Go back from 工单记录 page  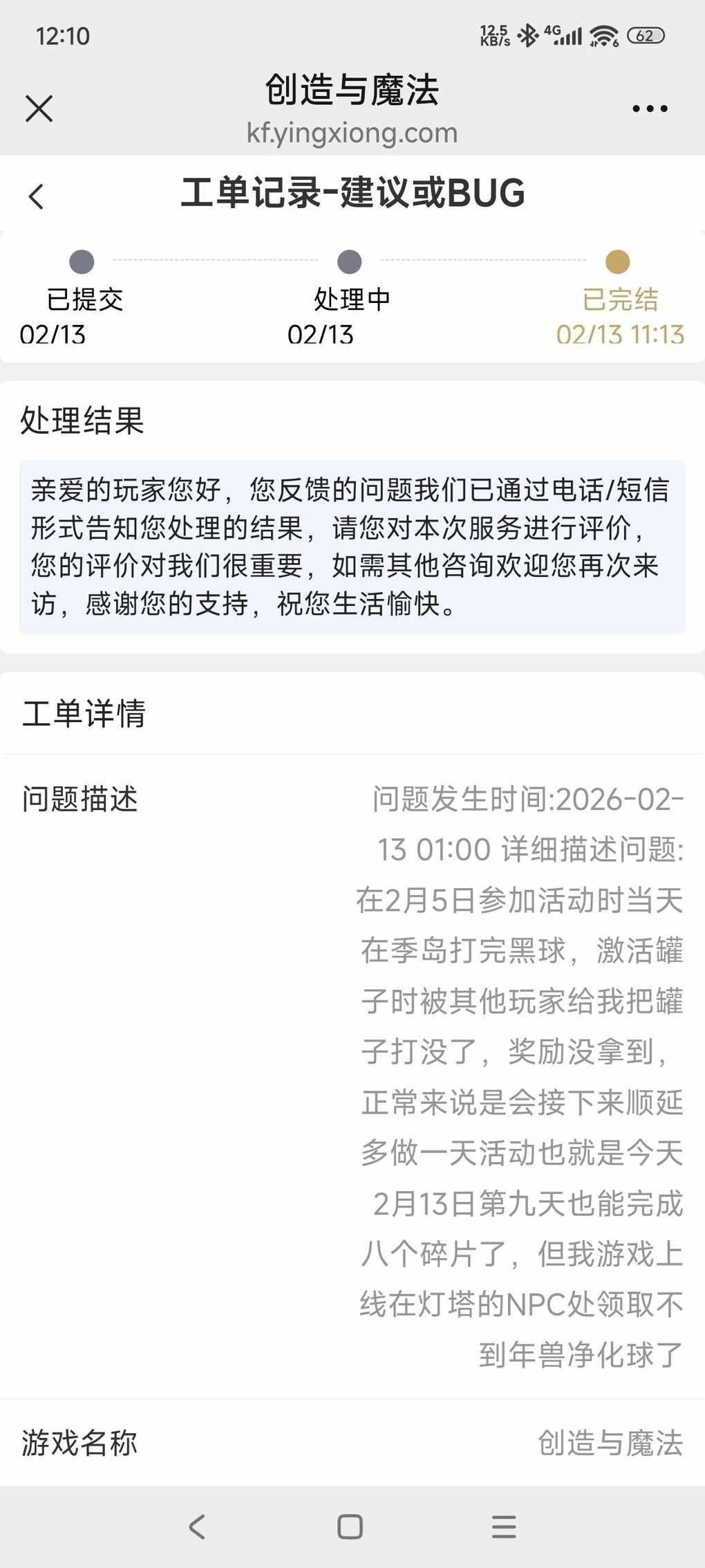[x=37, y=196]
